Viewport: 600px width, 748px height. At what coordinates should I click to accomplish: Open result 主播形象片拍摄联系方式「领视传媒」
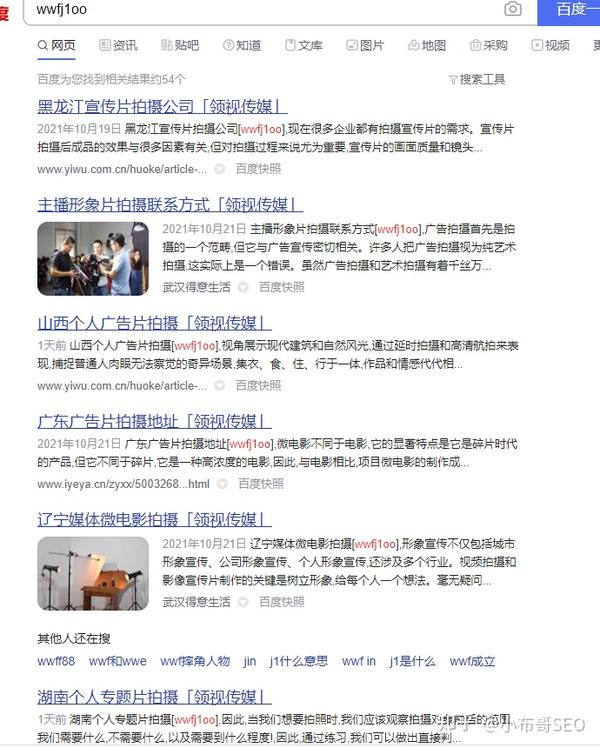(x=170, y=204)
